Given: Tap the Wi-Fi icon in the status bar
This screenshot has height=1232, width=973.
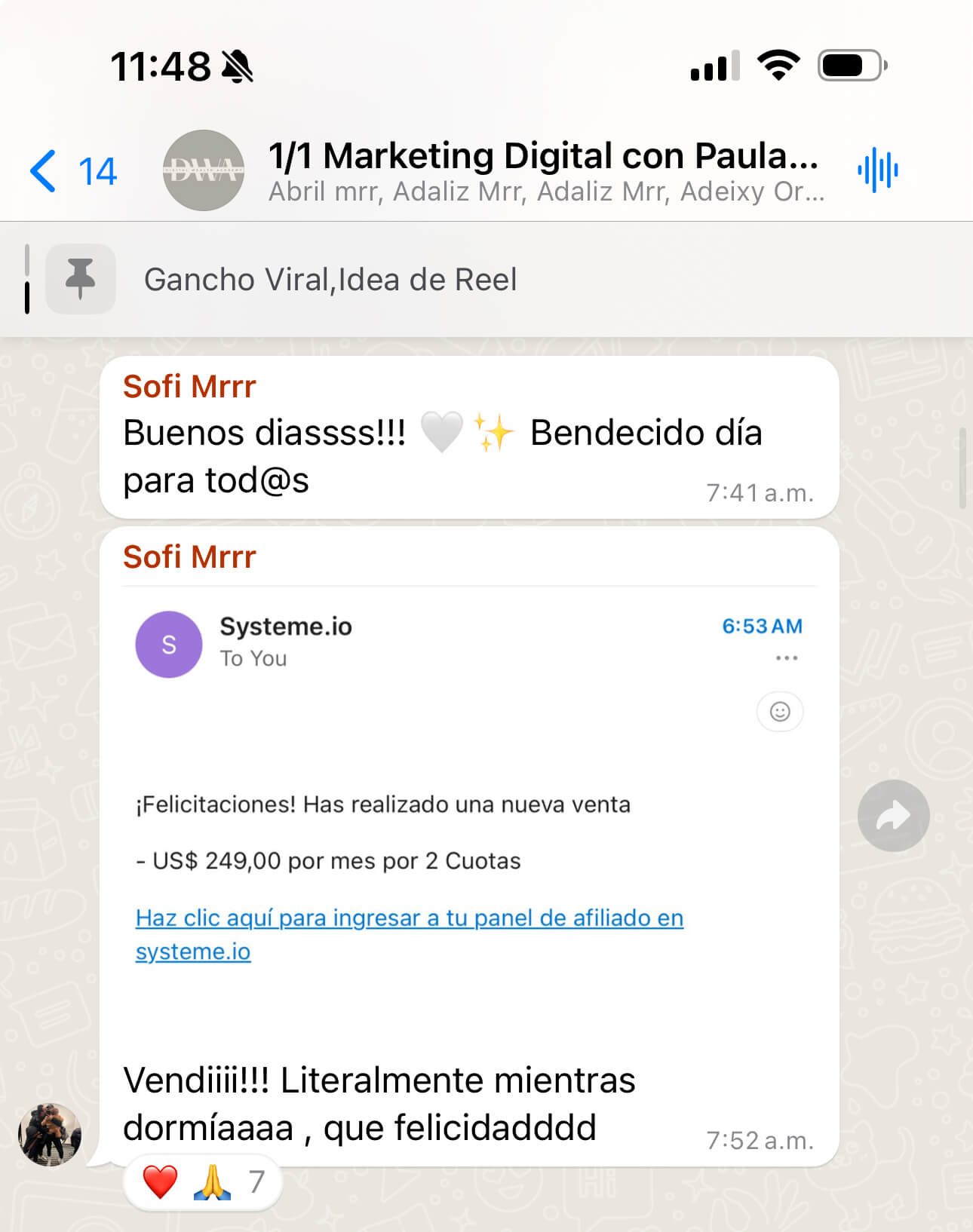Looking at the screenshot, I should coord(778,66).
